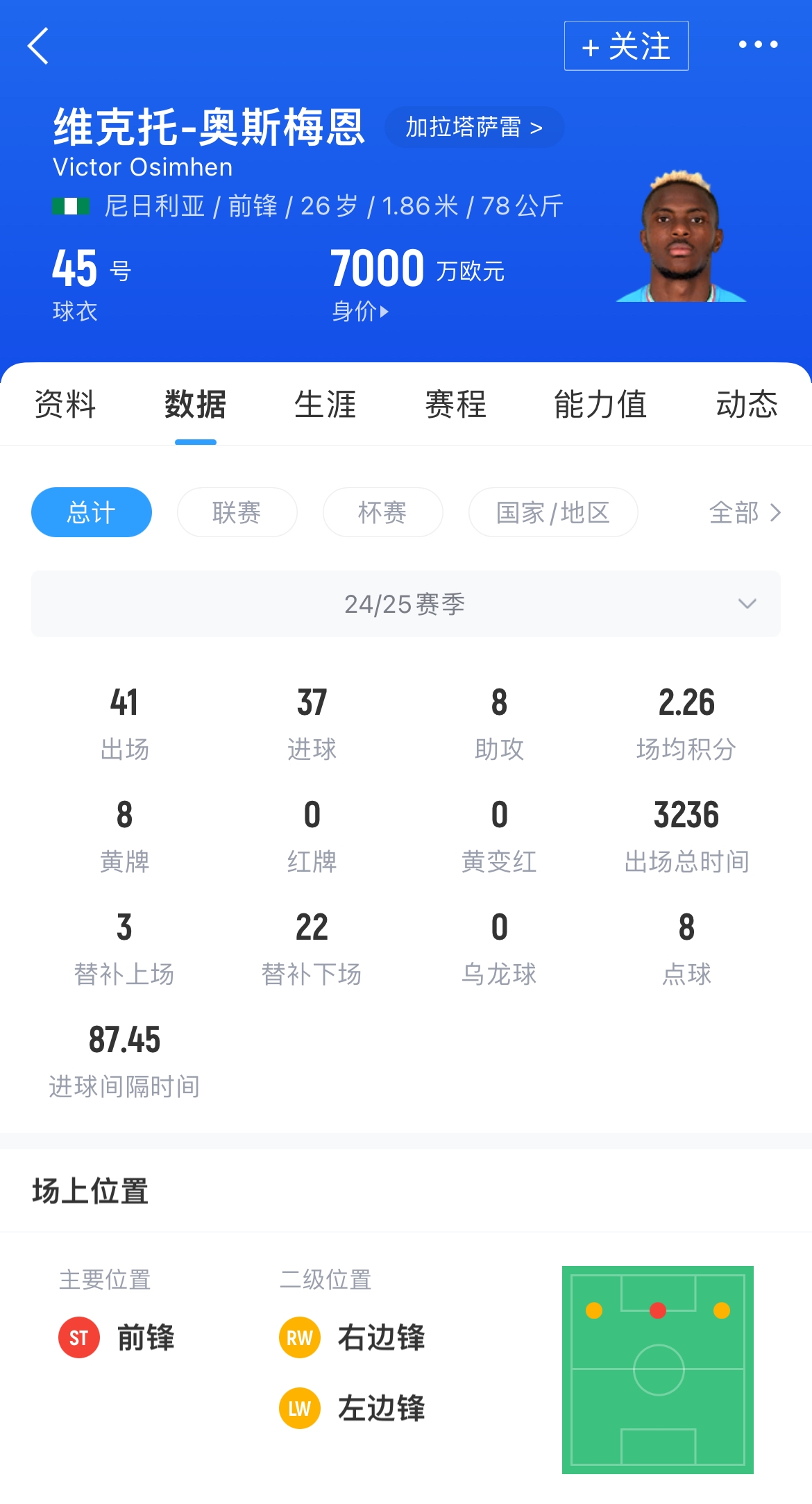Screen dimensions: 812x1504
Task: Open the 加拉塔萨雷 team page
Action: tap(474, 128)
